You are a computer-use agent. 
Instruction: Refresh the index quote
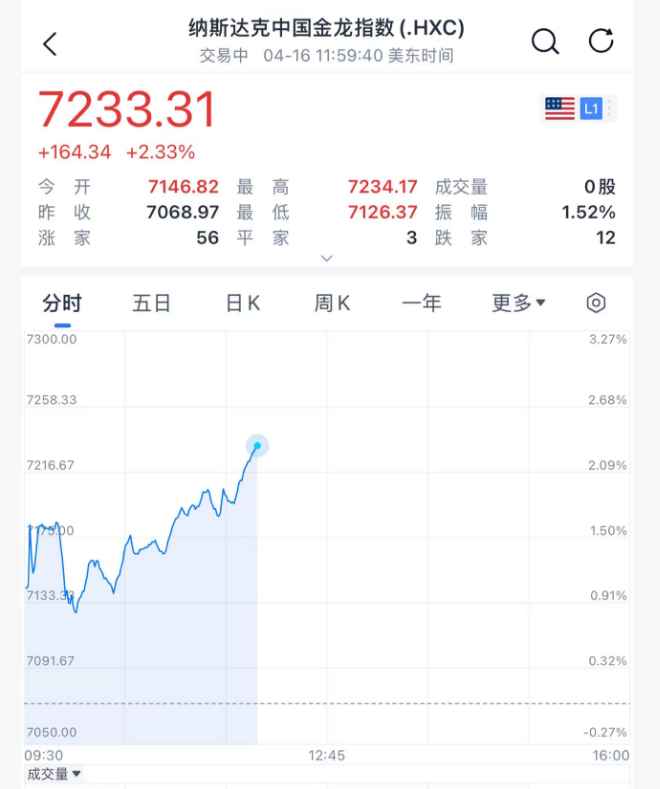pos(601,42)
